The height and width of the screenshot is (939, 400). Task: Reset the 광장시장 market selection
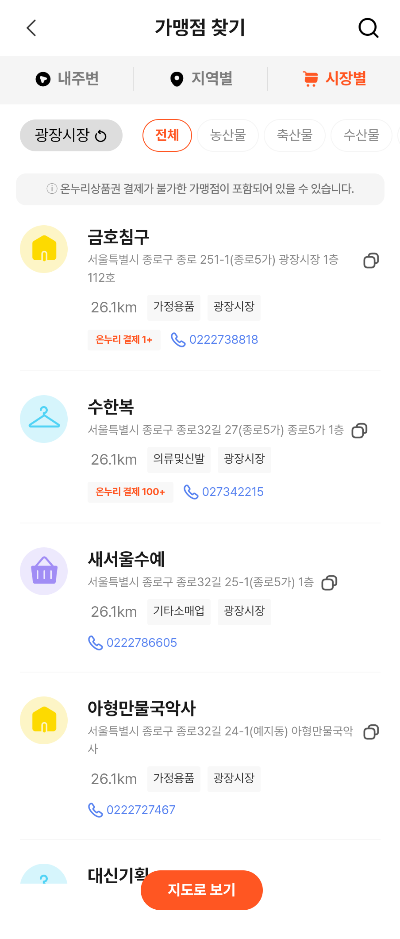pos(71,135)
